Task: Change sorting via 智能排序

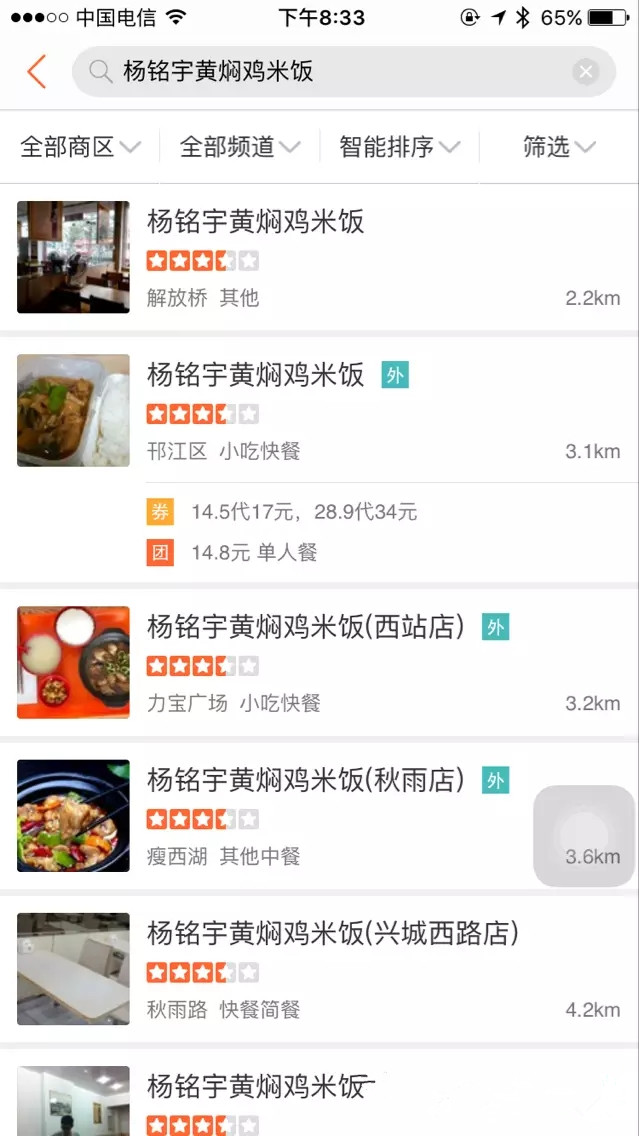Action: tap(399, 148)
